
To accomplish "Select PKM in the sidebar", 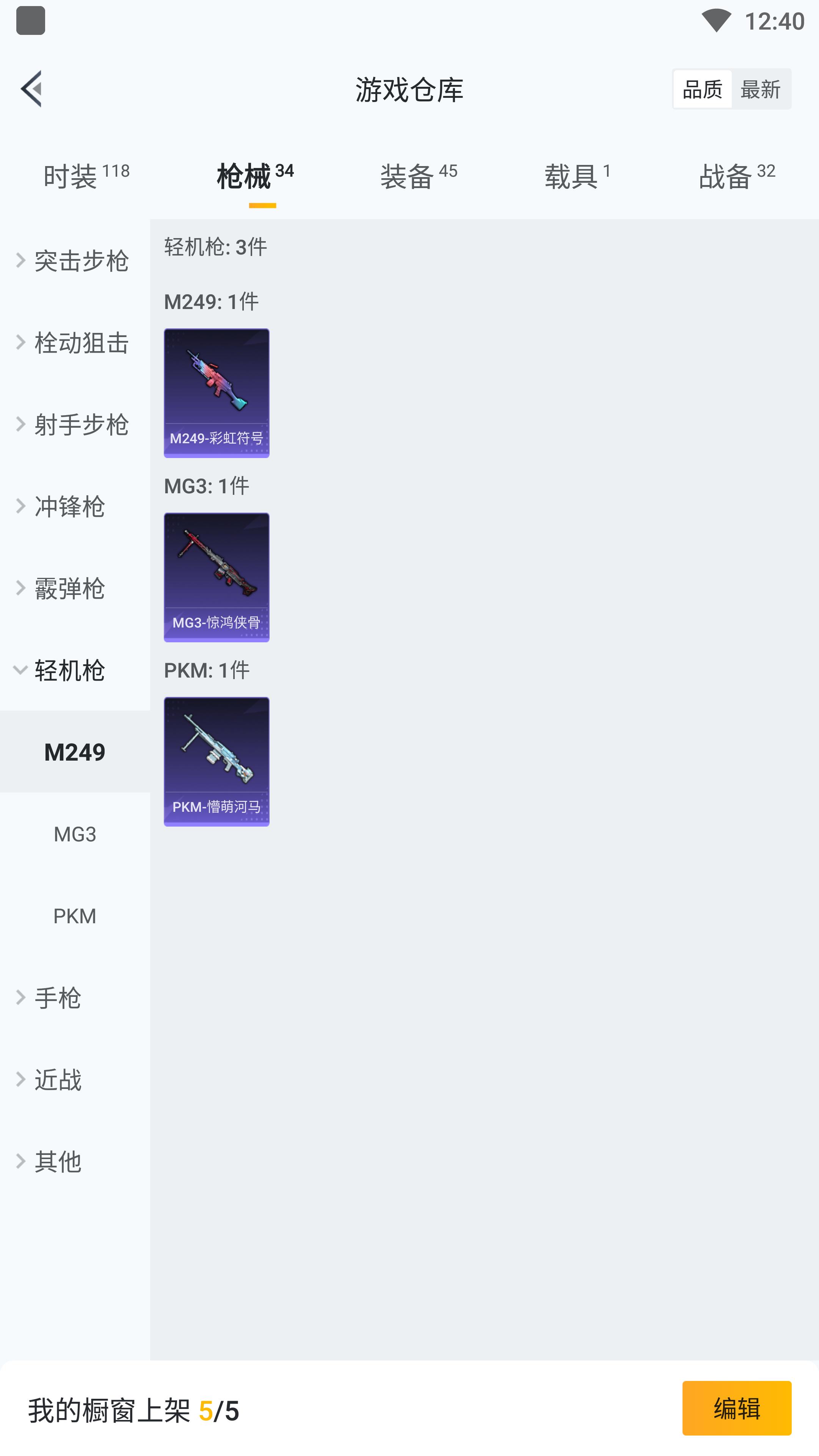I will click(x=75, y=916).
